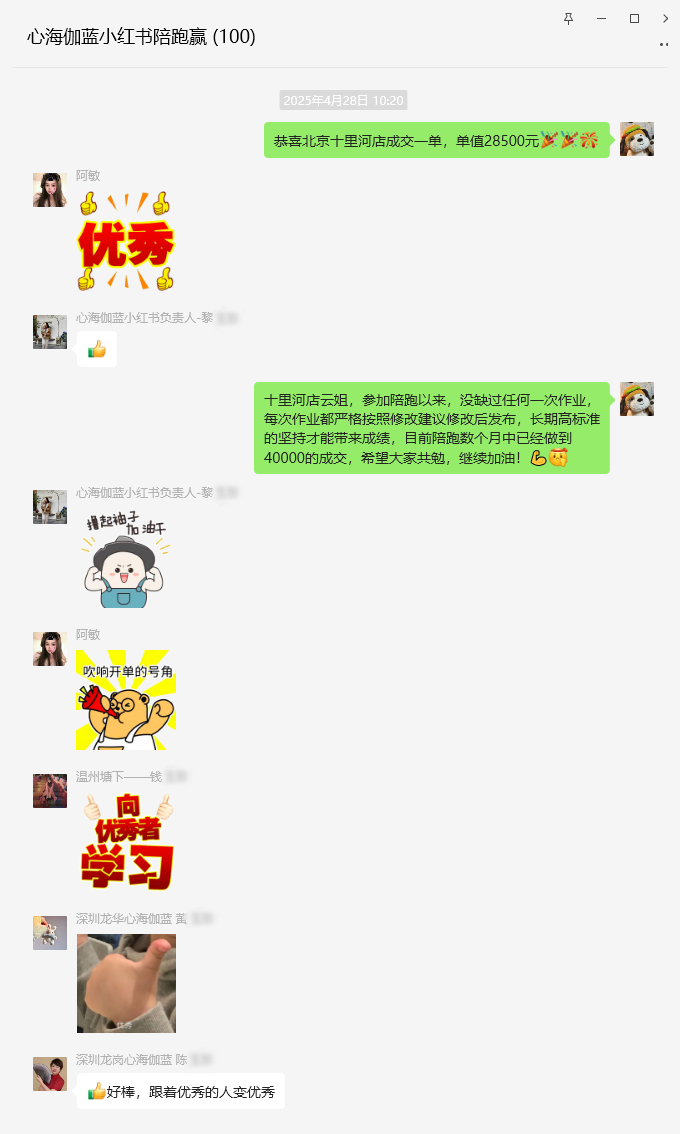Screen dimensions: 680x1134
Task: Open 温州塘下 member's avatar
Action: click(x=50, y=791)
